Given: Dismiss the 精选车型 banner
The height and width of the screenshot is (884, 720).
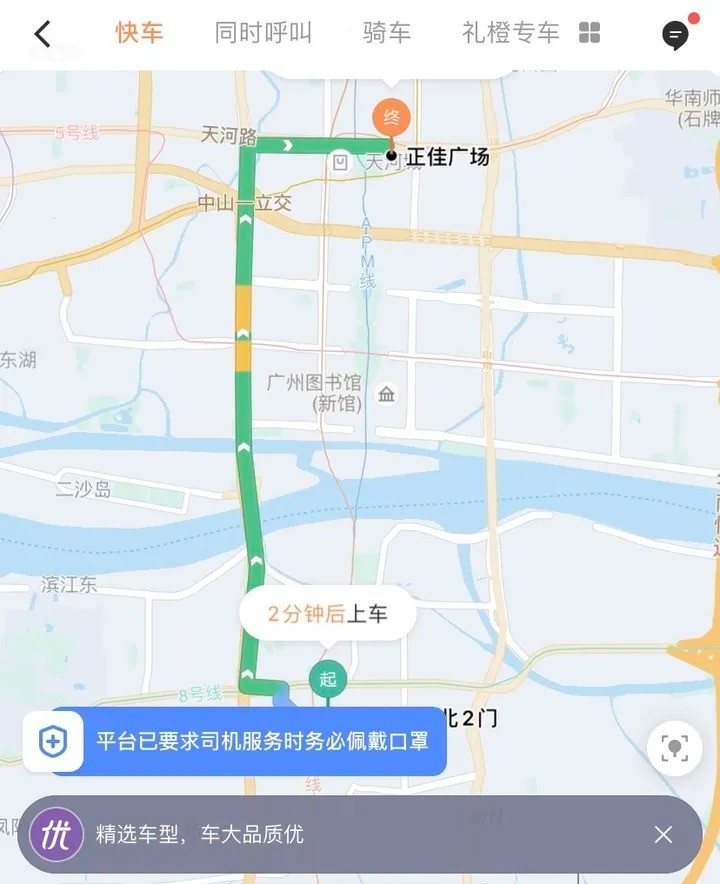Looking at the screenshot, I should tap(663, 834).
